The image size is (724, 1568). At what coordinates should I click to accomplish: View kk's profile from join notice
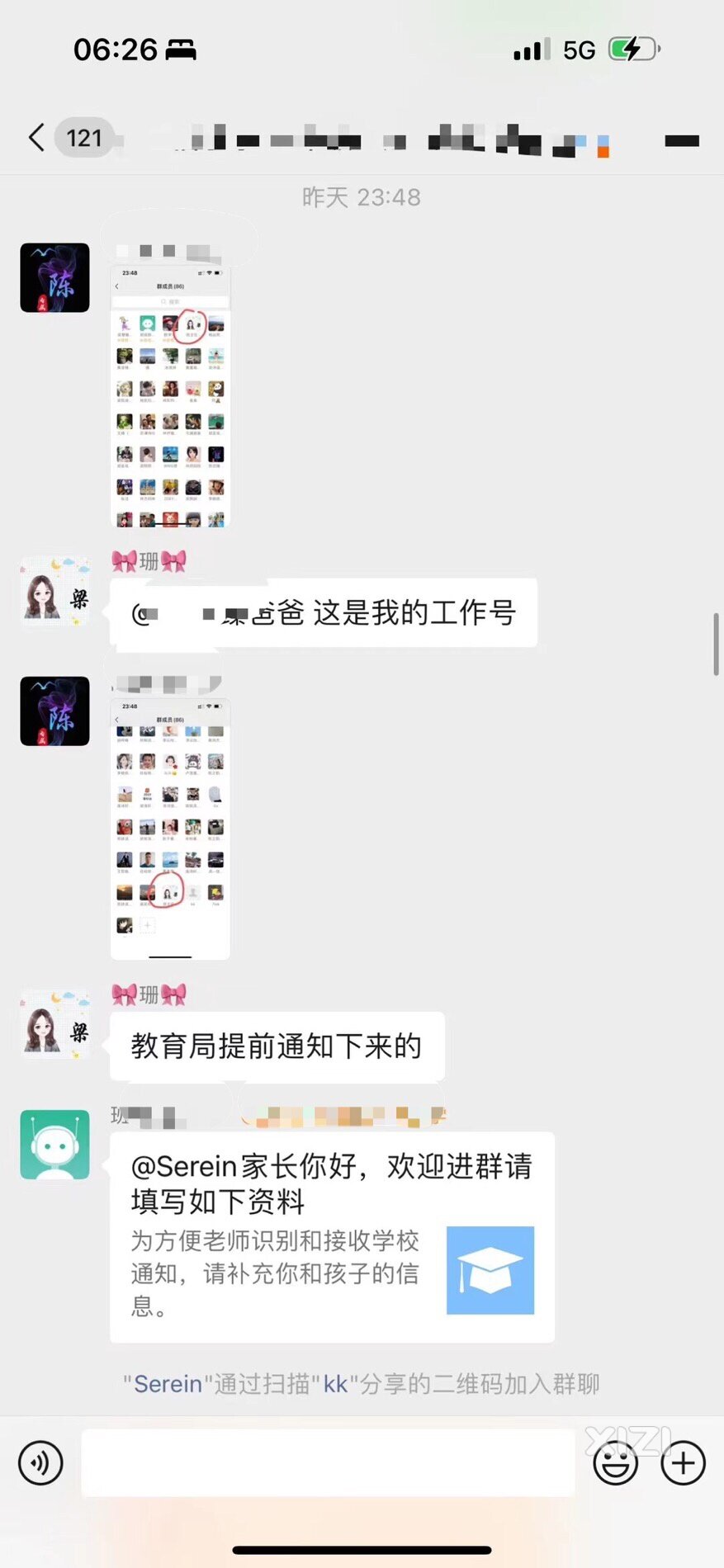[335, 1384]
